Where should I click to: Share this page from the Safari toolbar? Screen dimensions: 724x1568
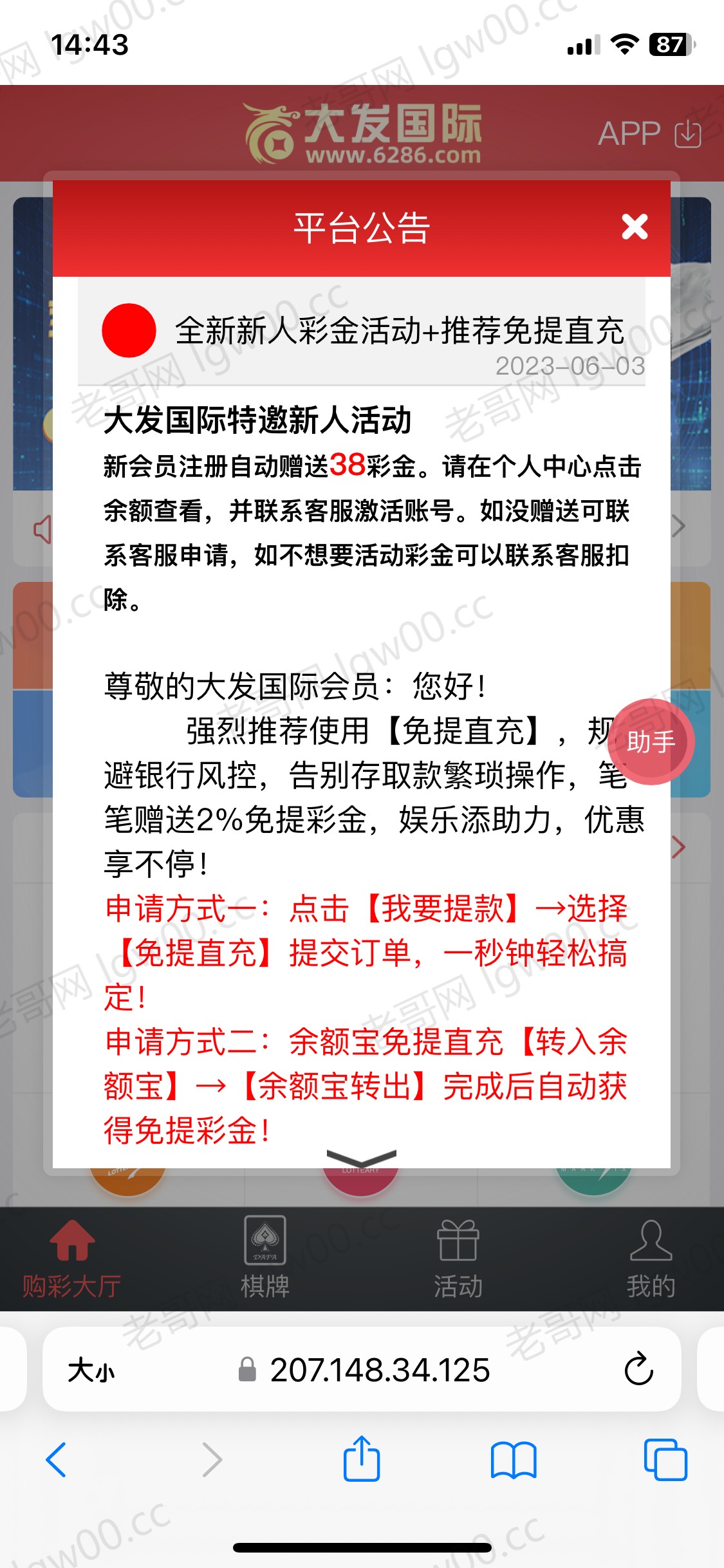coord(362,1460)
